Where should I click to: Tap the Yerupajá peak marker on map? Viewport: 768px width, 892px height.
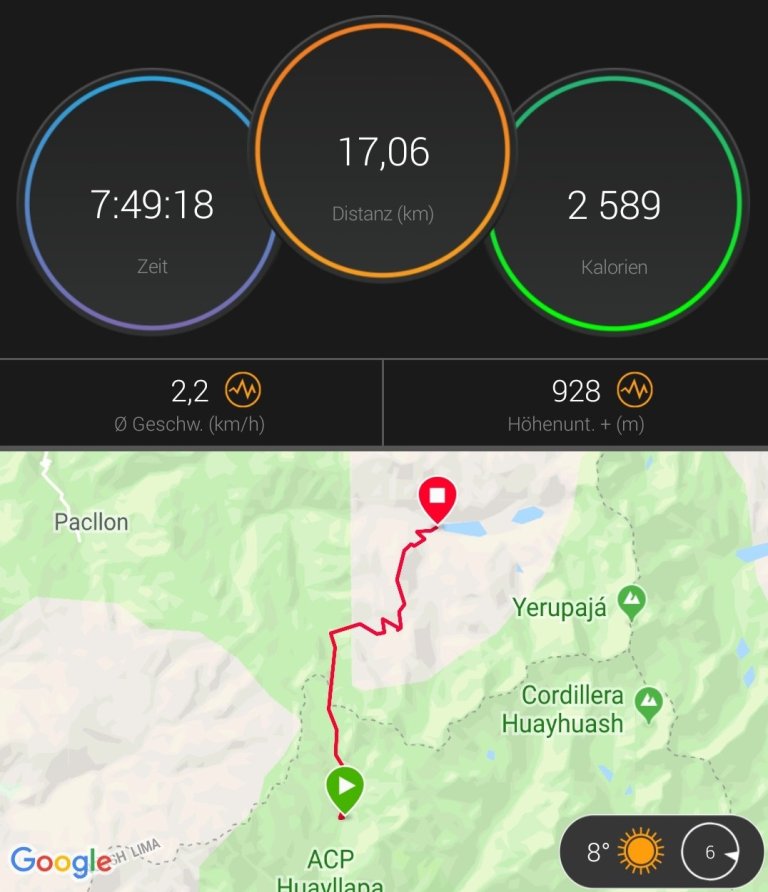tap(631, 601)
